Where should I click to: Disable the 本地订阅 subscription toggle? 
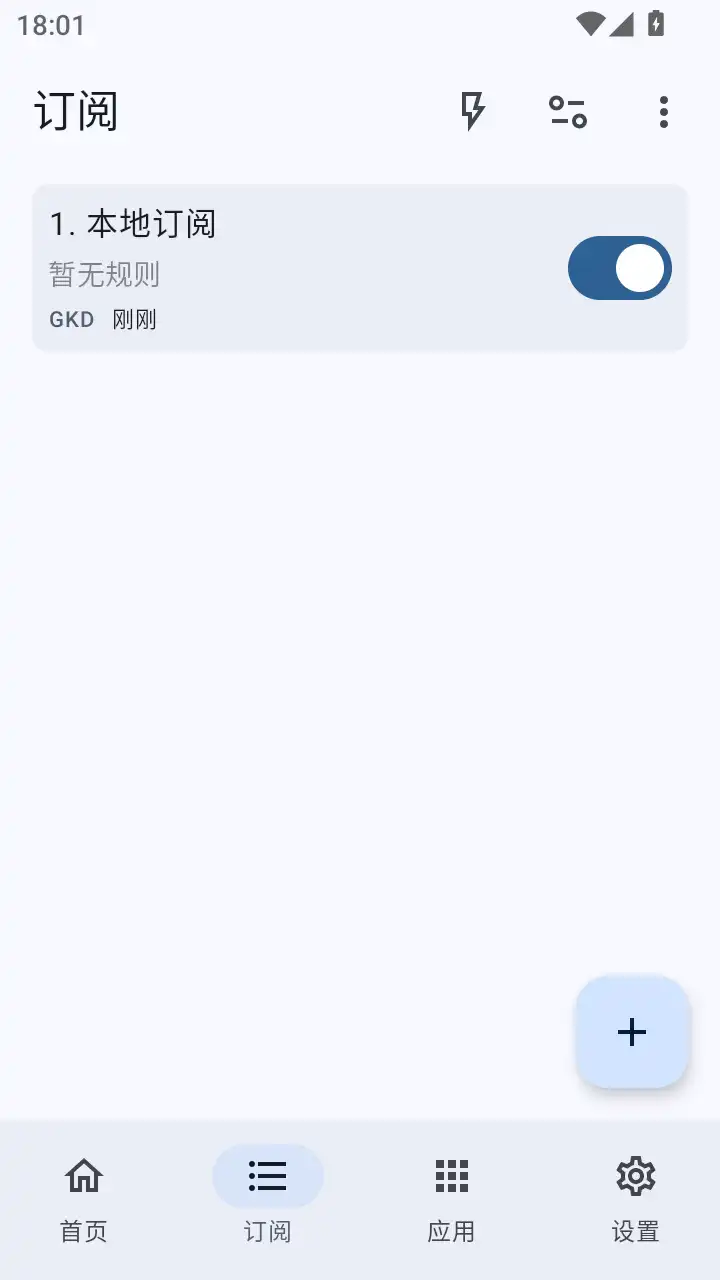point(619,268)
